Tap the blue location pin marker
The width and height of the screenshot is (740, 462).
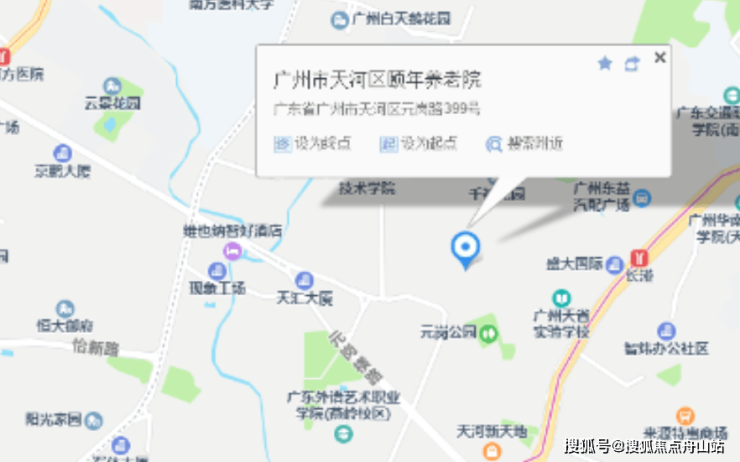(465, 247)
